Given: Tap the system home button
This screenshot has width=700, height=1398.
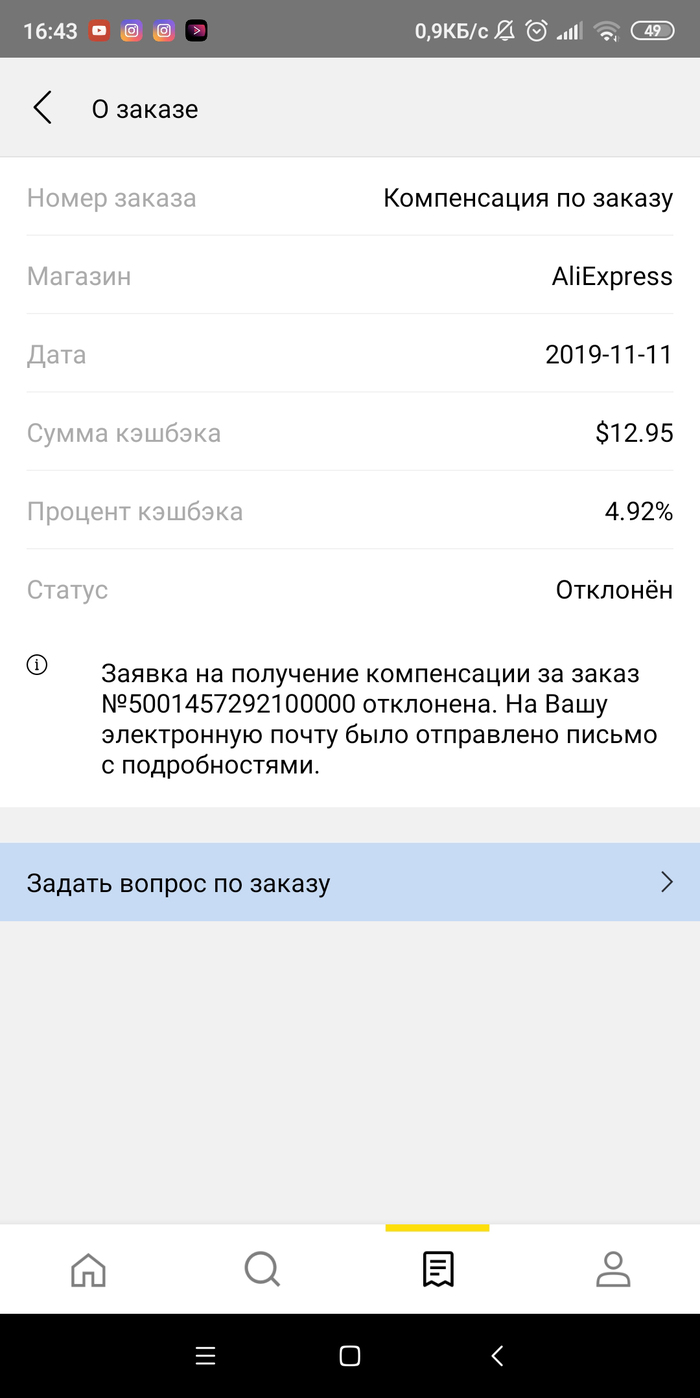Looking at the screenshot, I should pos(350,1356).
